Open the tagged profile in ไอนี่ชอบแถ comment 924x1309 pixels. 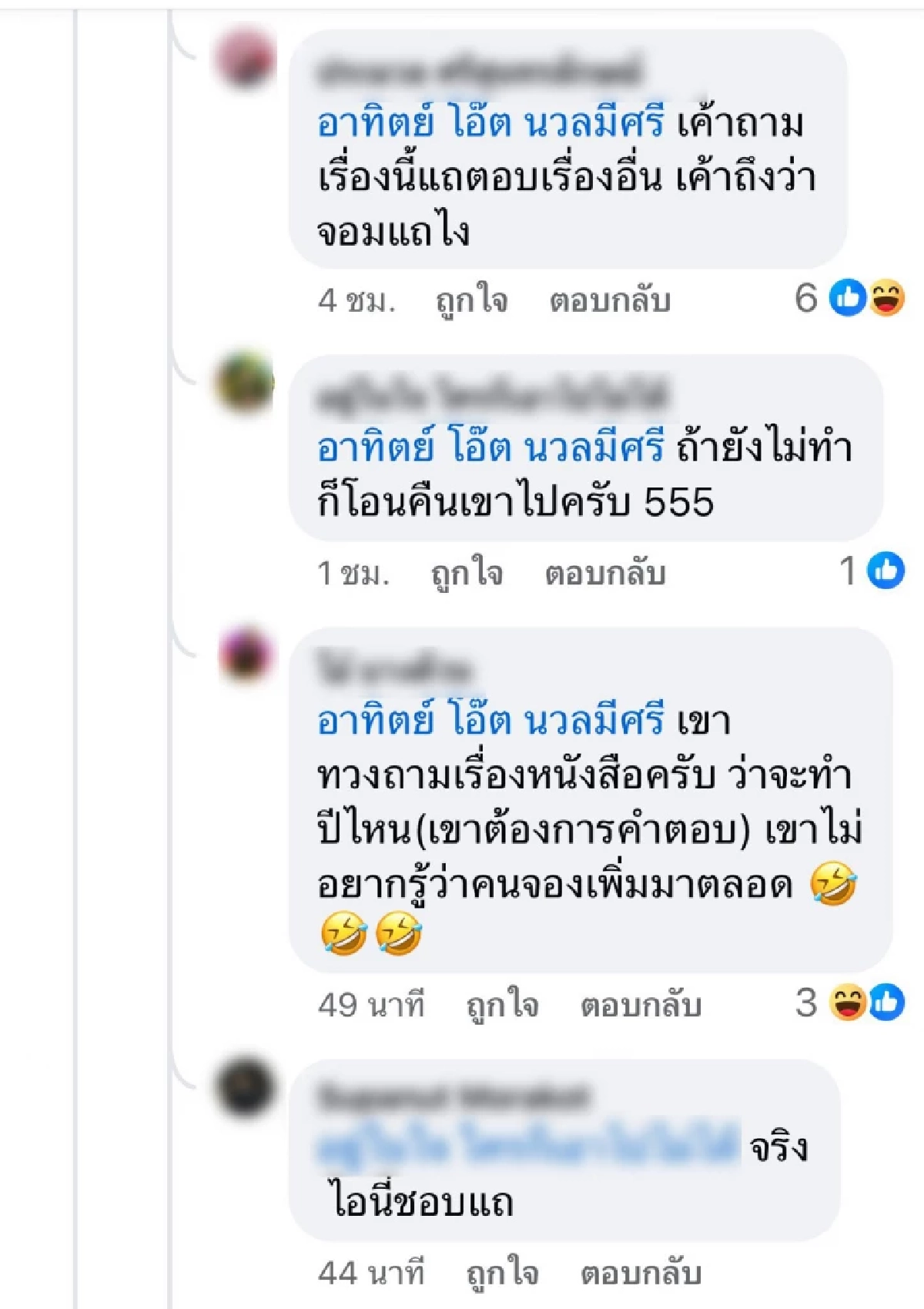[x=528, y=1147]
